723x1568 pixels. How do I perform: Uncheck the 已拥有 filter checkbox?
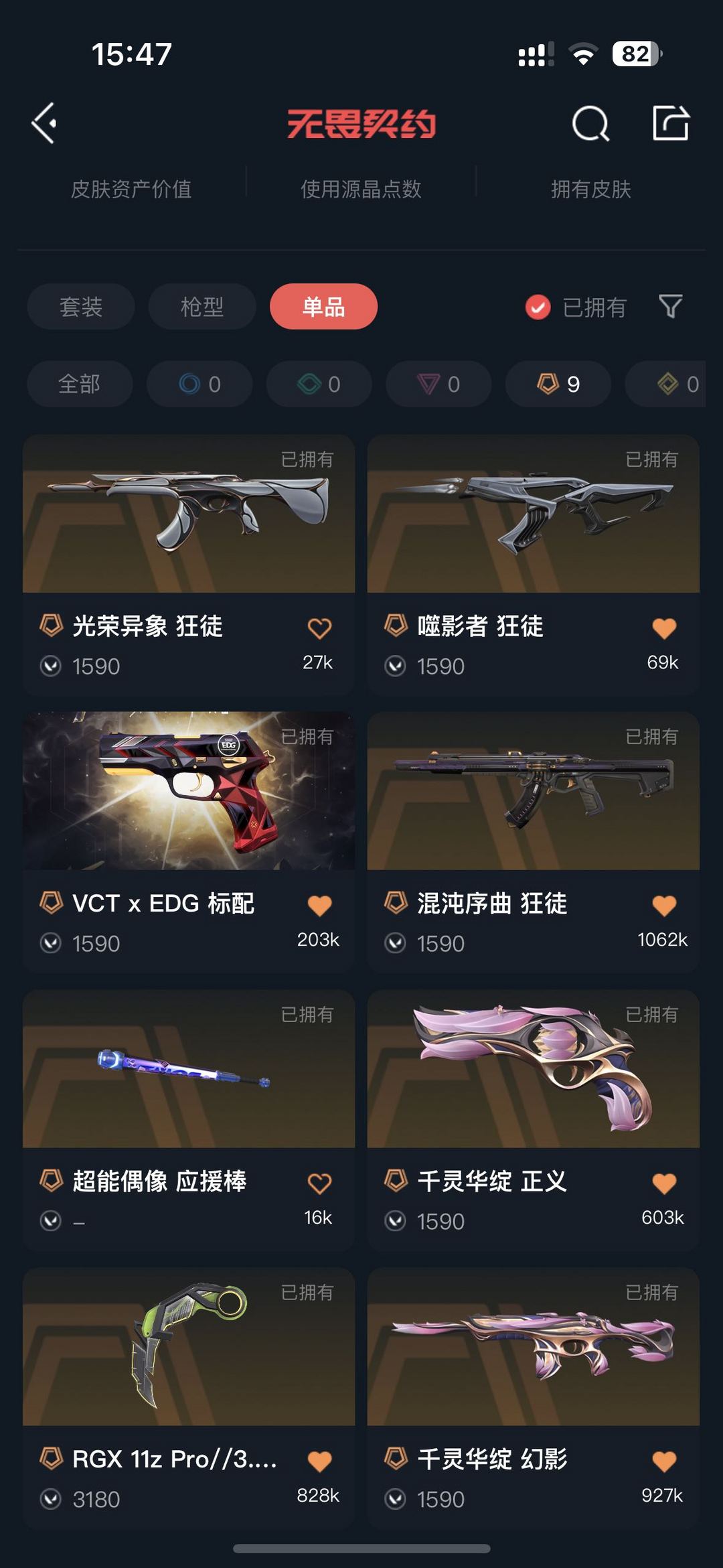(x=538, y=307)
